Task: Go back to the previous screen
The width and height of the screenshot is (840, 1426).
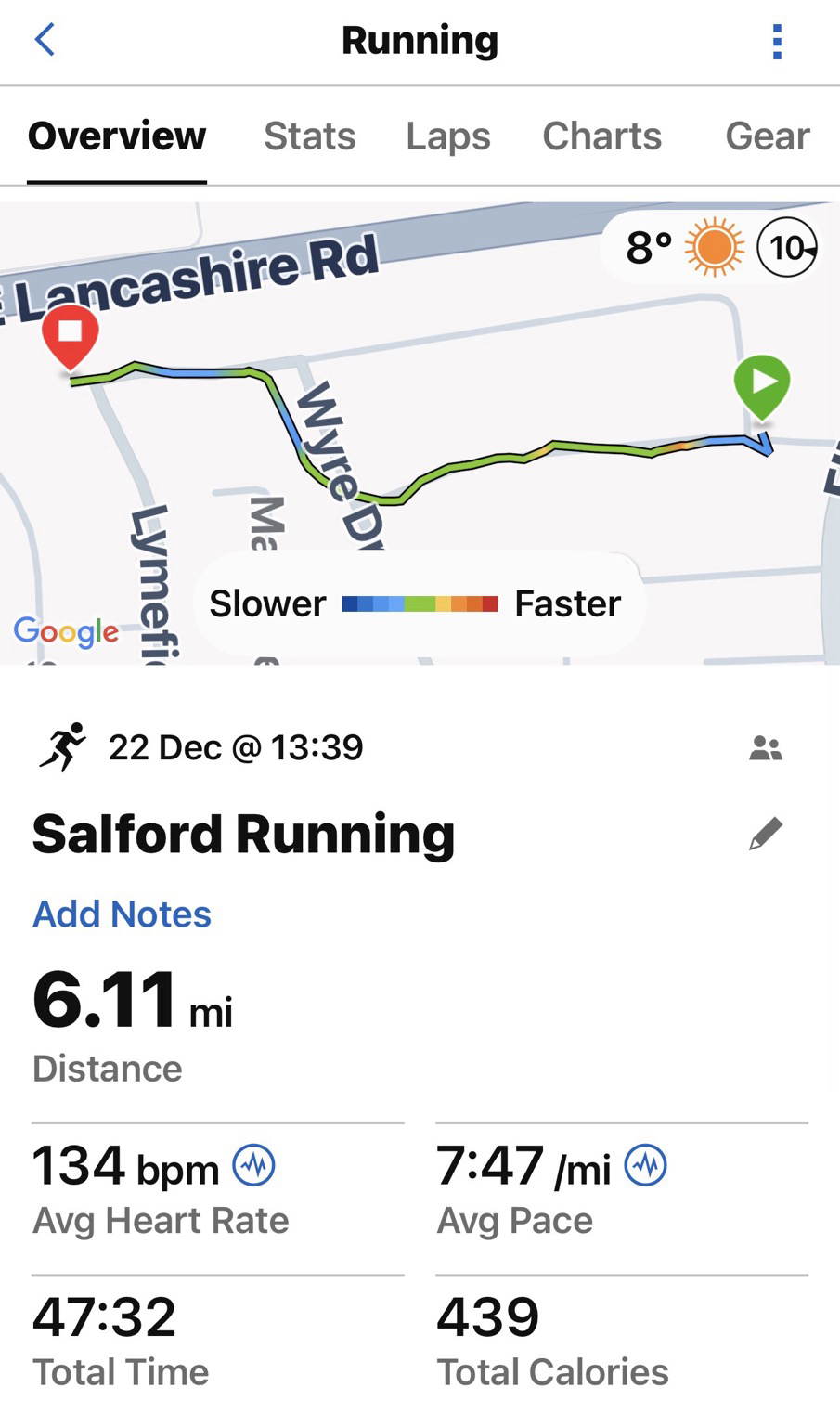Action: (x=45, y=41)
